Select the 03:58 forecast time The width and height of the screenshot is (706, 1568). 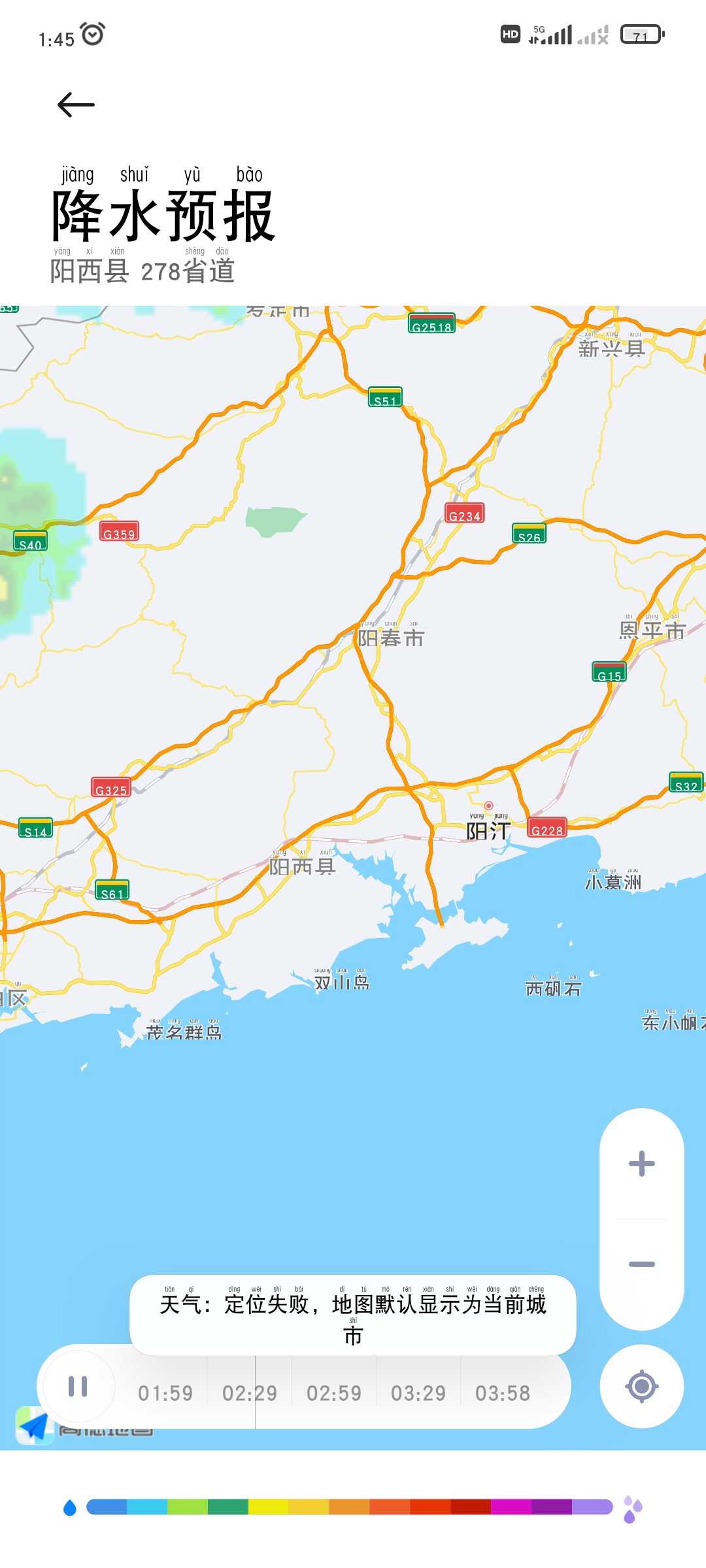[x=503, y=1393]
